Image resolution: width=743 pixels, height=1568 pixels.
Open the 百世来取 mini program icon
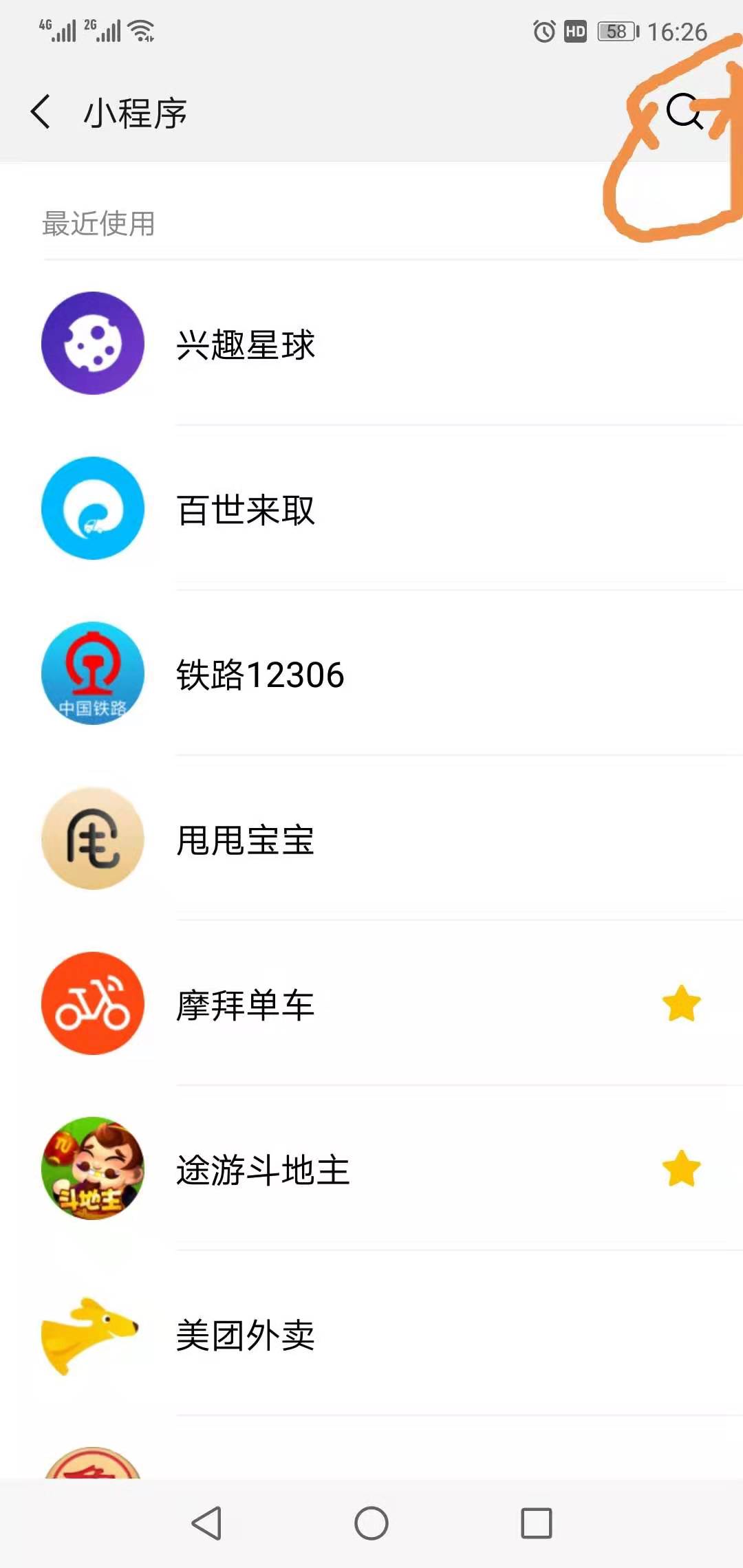pyautogui.click(x=94, y=509)
